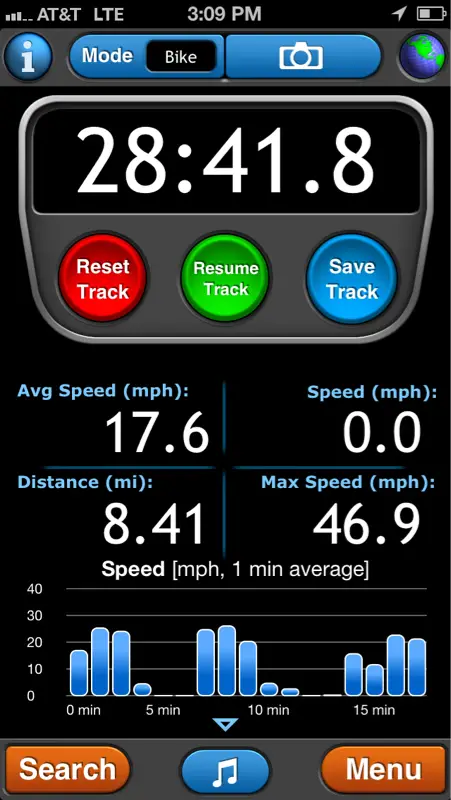This screenshot has width=451, height=800.
Task: Open the camera to take a photo
Action: (302, 56)
